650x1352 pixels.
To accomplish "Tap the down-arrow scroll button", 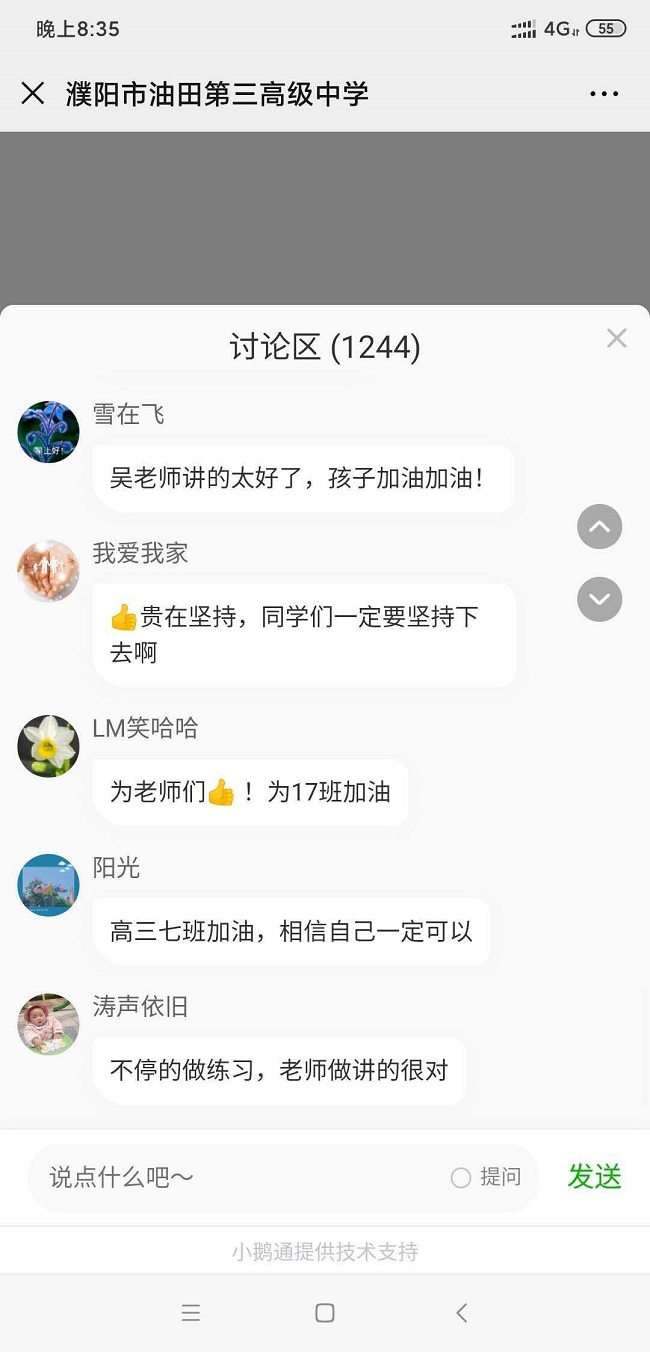I will point(600,599).
